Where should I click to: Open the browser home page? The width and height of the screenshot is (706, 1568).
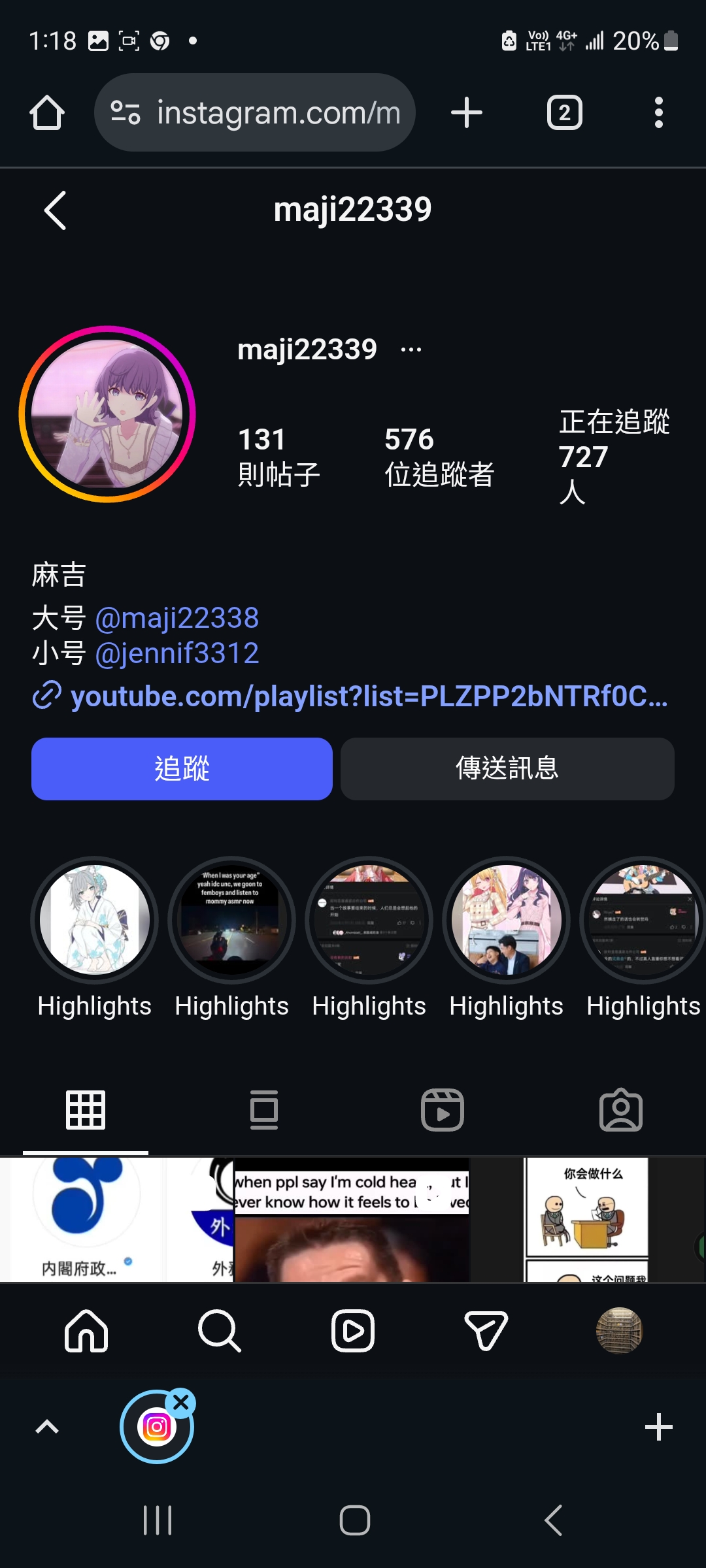click(x=47, y=113)
